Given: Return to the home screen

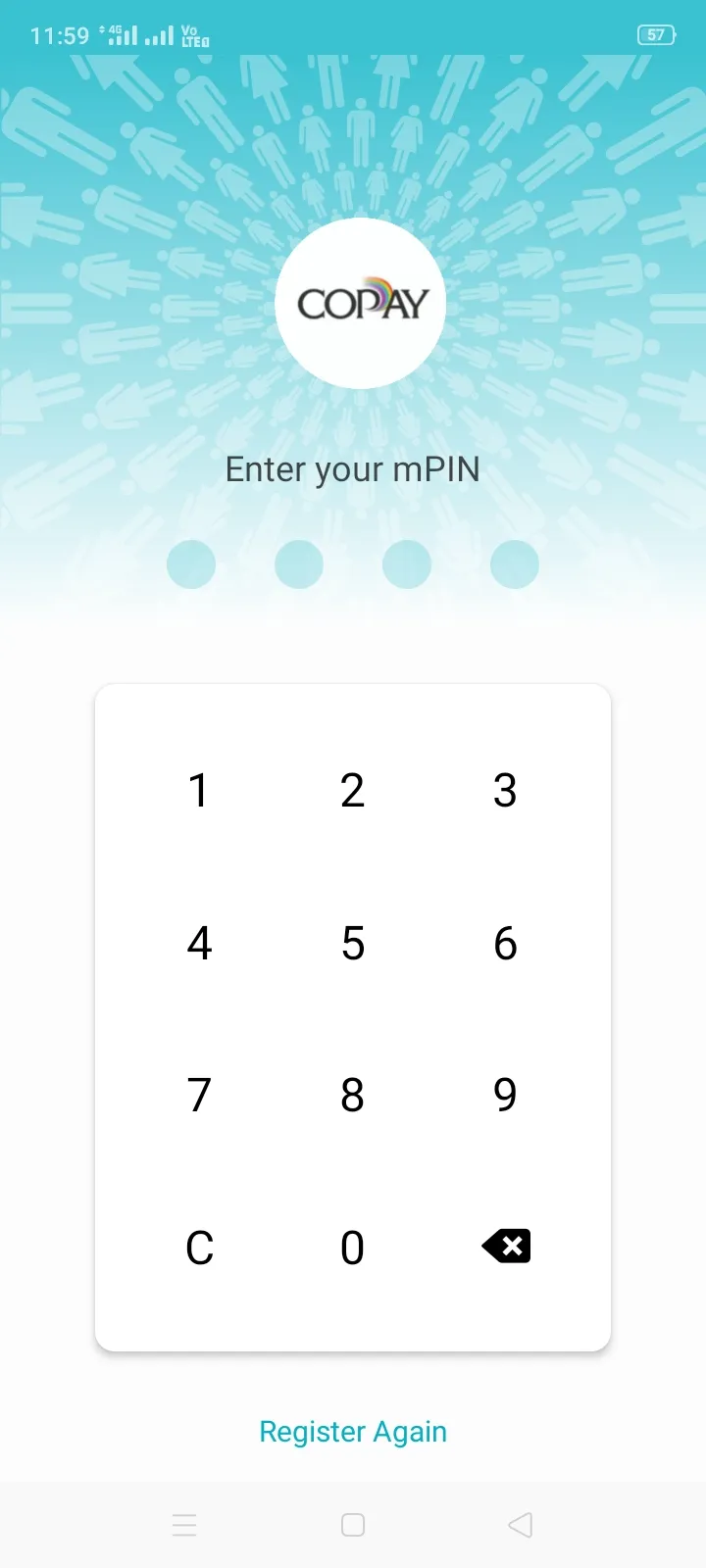Looking at the screenshot, I should point(353,1525).
